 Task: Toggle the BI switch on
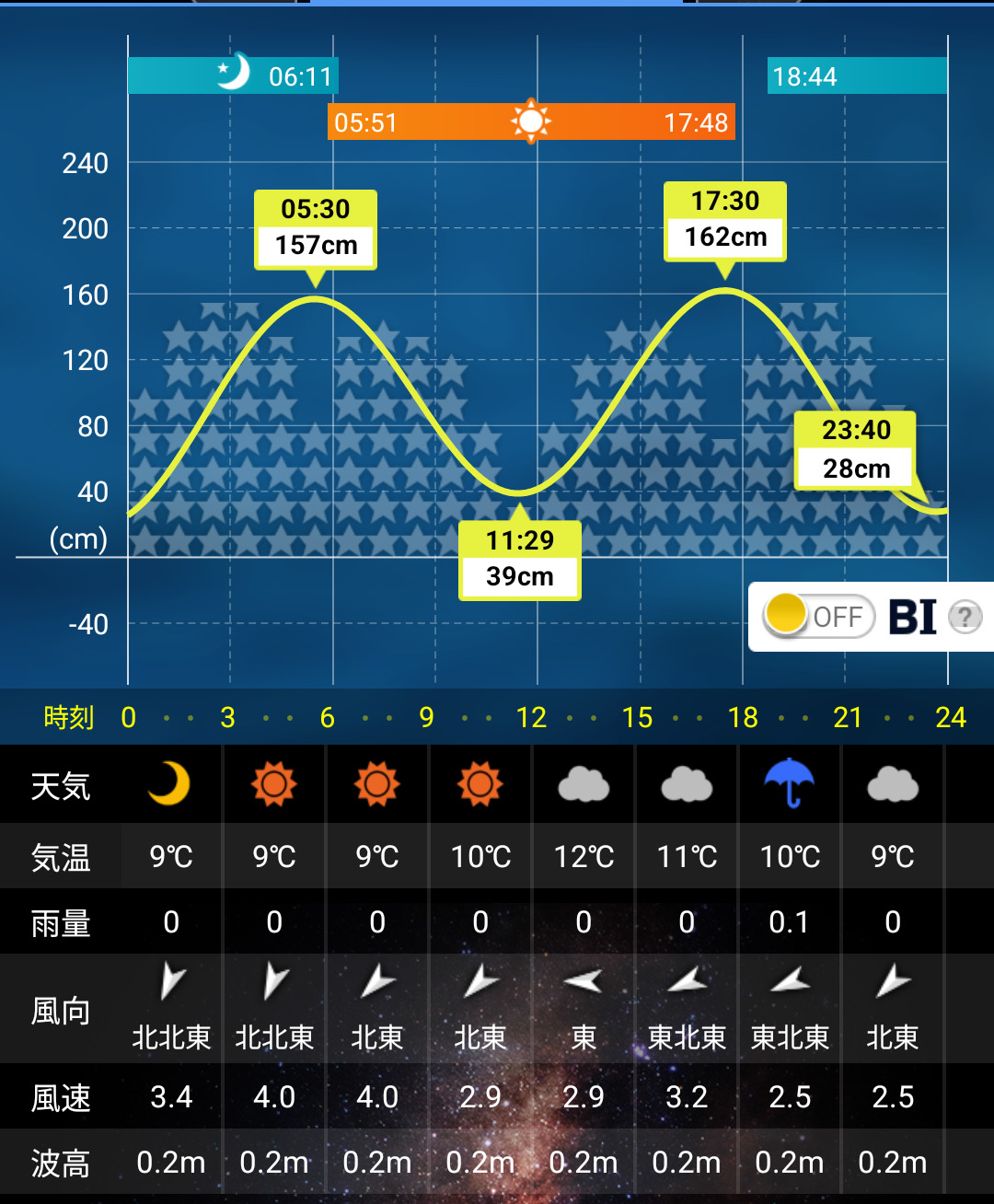pos(818,617)
